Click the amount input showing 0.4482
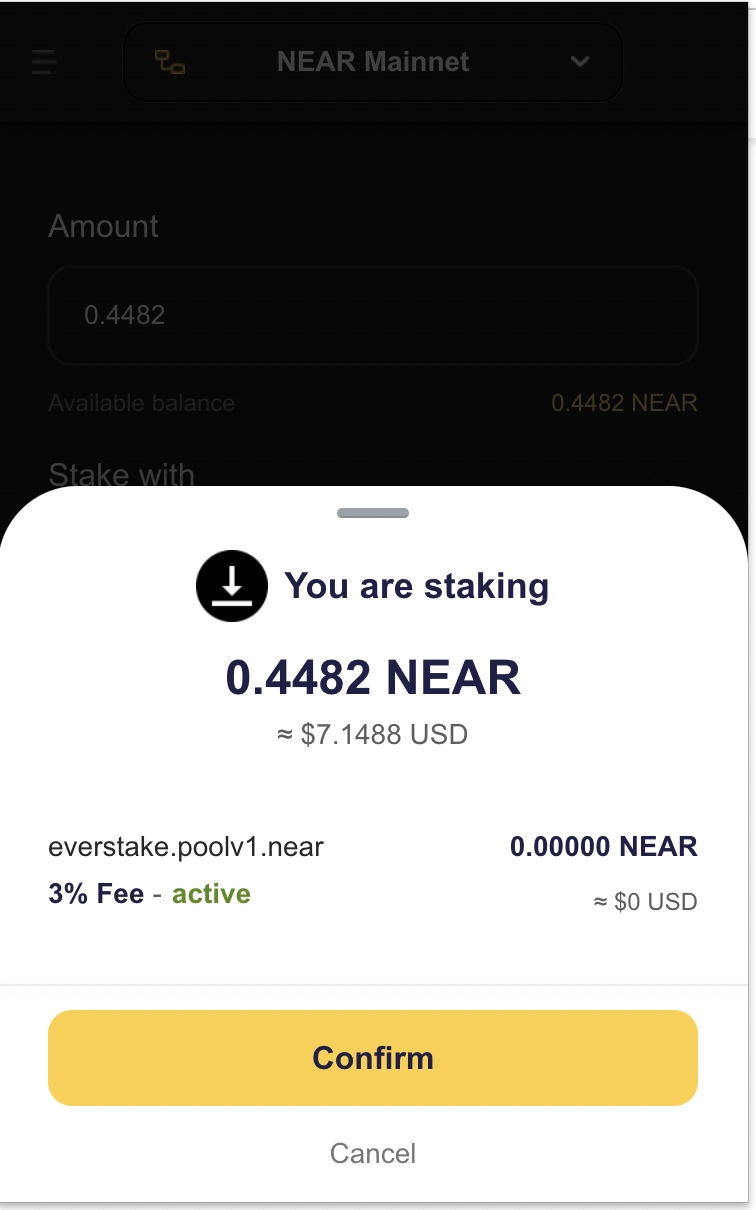The image size is (756, 1210). coord(372,316)
